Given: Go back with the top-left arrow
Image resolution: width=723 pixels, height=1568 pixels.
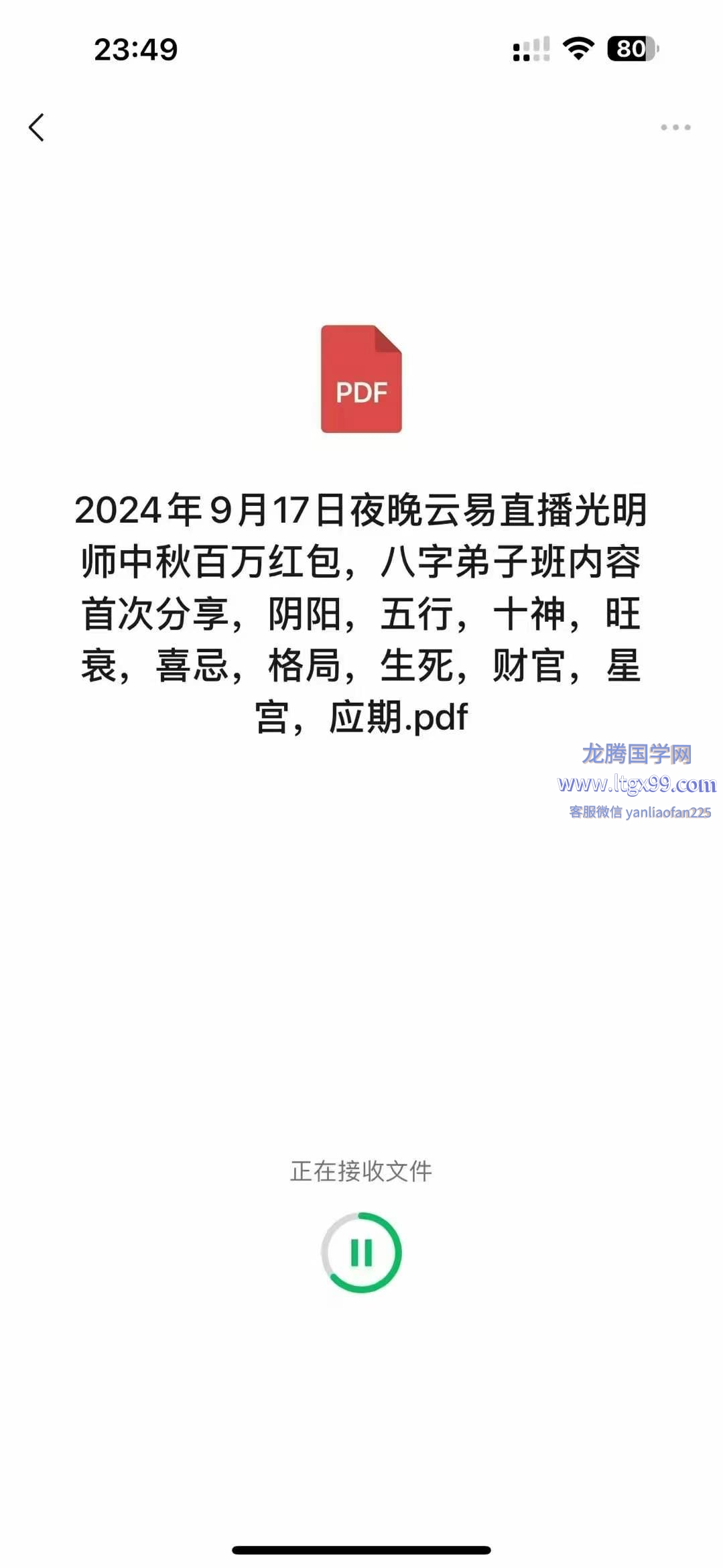Looking at the screenshot, I should 37,127.
